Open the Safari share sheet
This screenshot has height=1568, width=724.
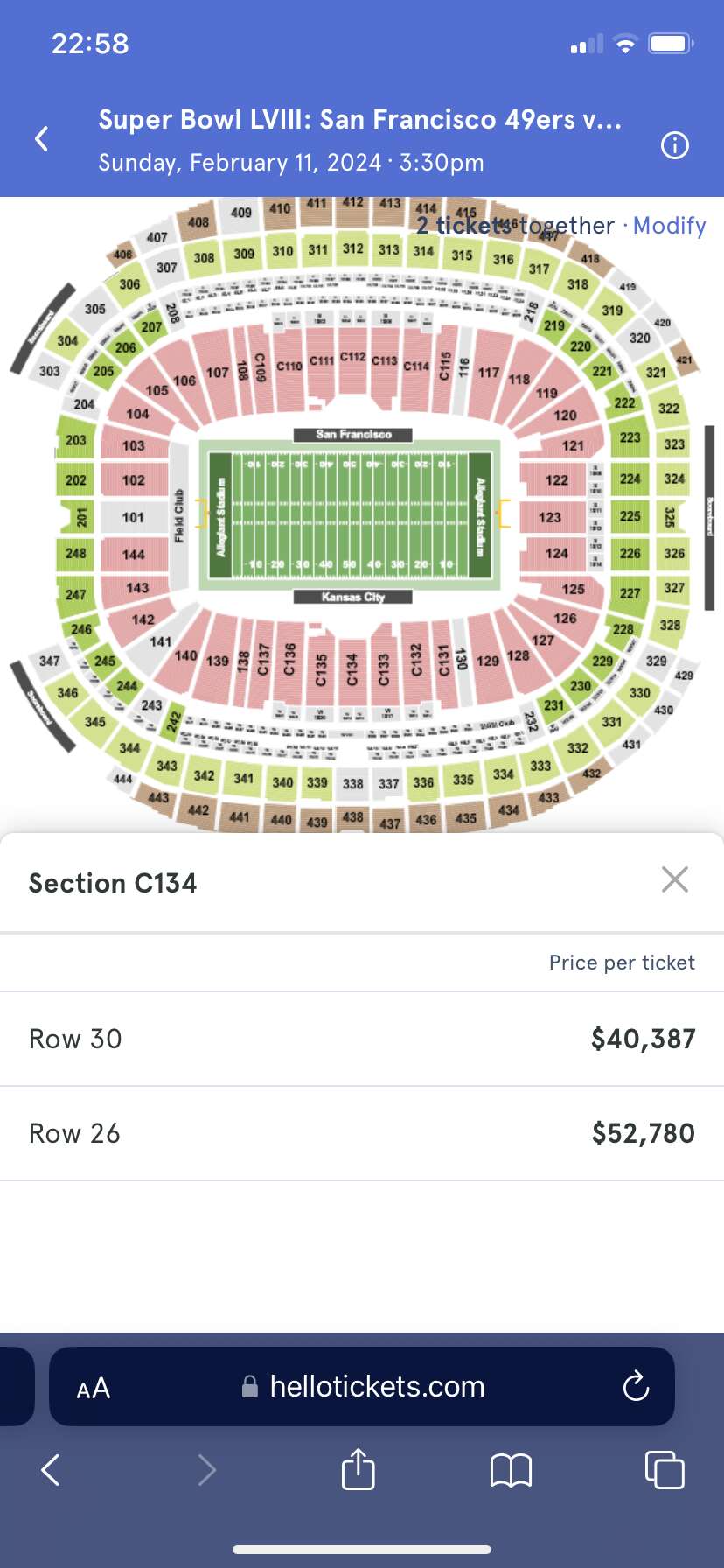(358, 1469)
